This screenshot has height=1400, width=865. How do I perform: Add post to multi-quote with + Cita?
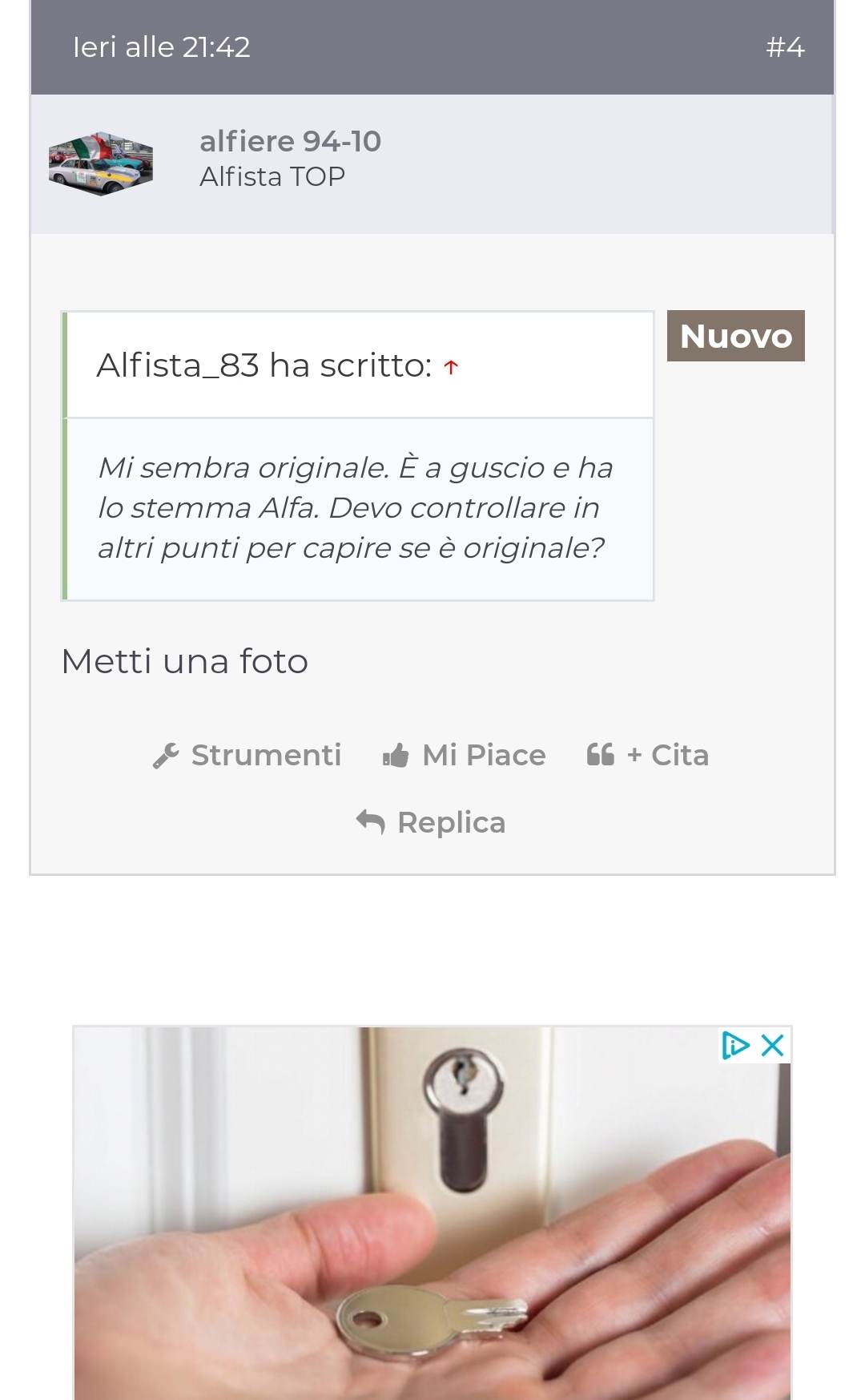[x=647, y=755]
